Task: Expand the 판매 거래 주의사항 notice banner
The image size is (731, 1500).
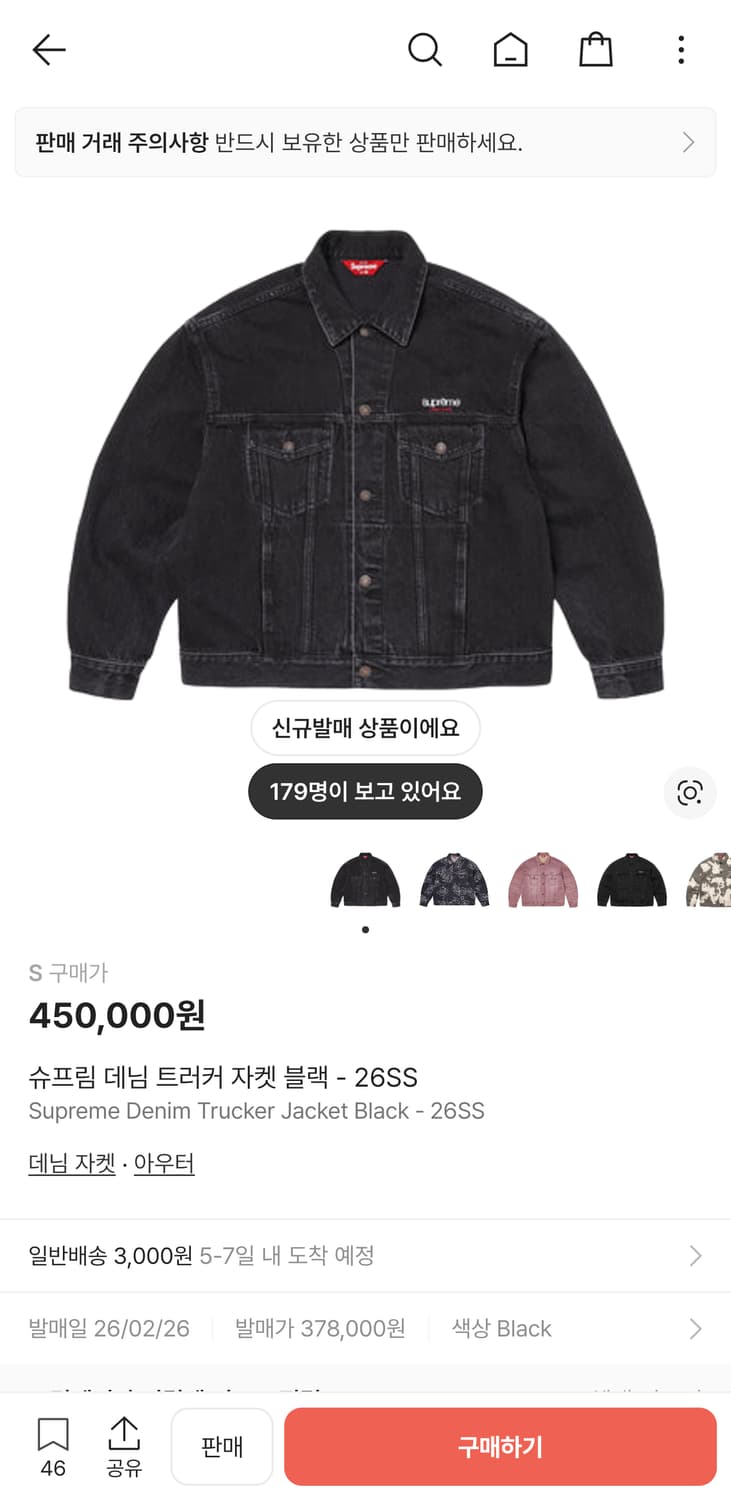Action: 365,141
